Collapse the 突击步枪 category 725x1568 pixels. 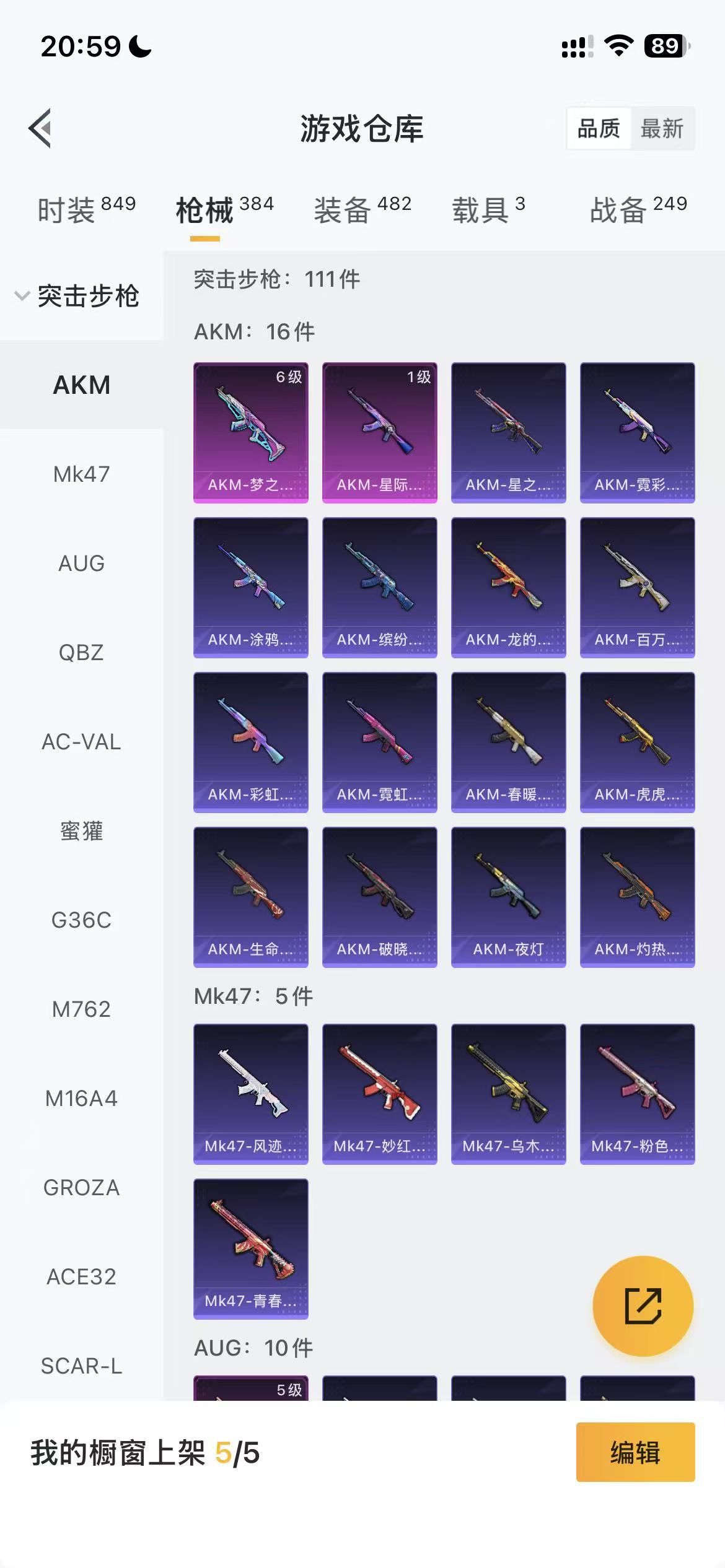click(x=77, y=296)
